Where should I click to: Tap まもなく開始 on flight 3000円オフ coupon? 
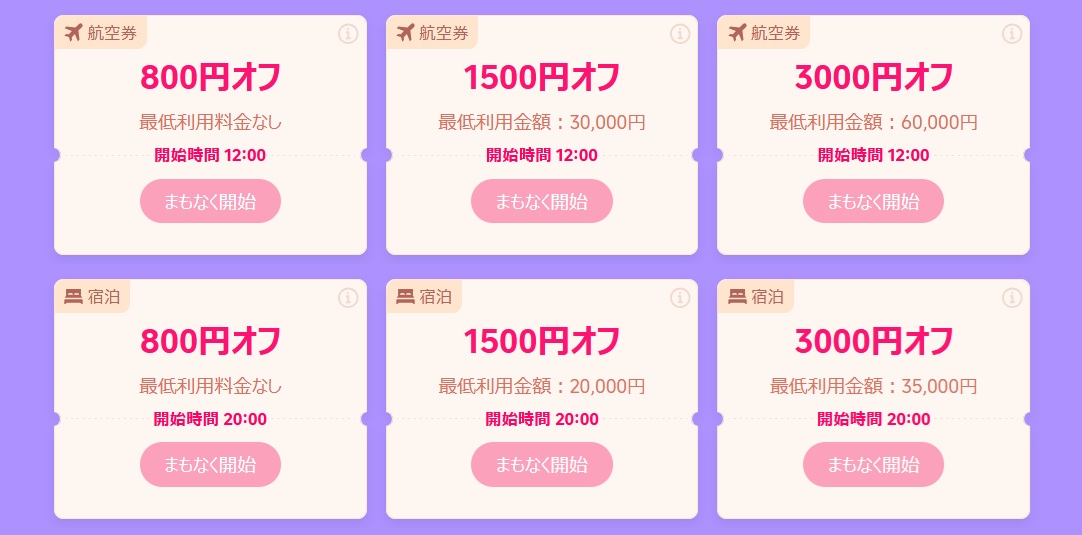[x=873, y=201]
